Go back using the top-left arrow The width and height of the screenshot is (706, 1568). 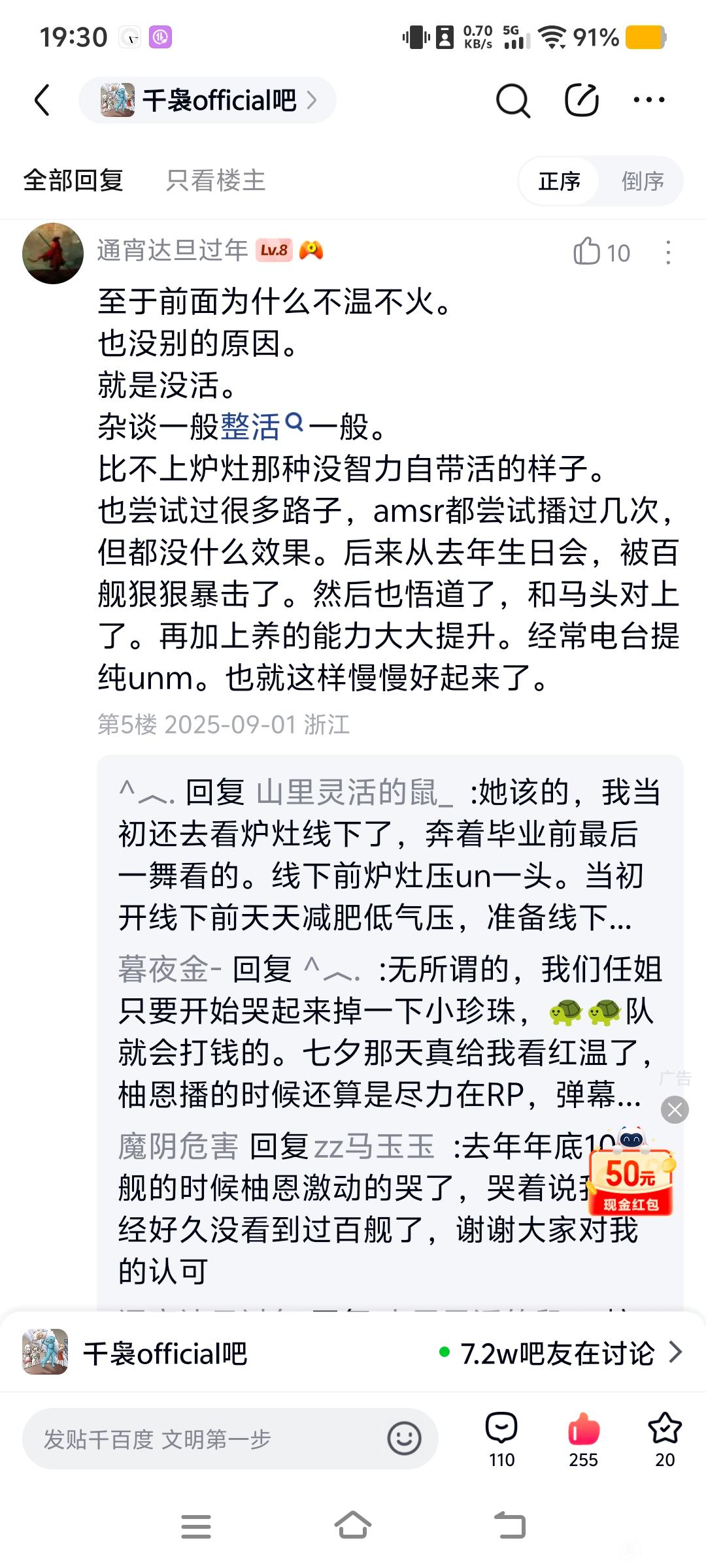[42, 100]
